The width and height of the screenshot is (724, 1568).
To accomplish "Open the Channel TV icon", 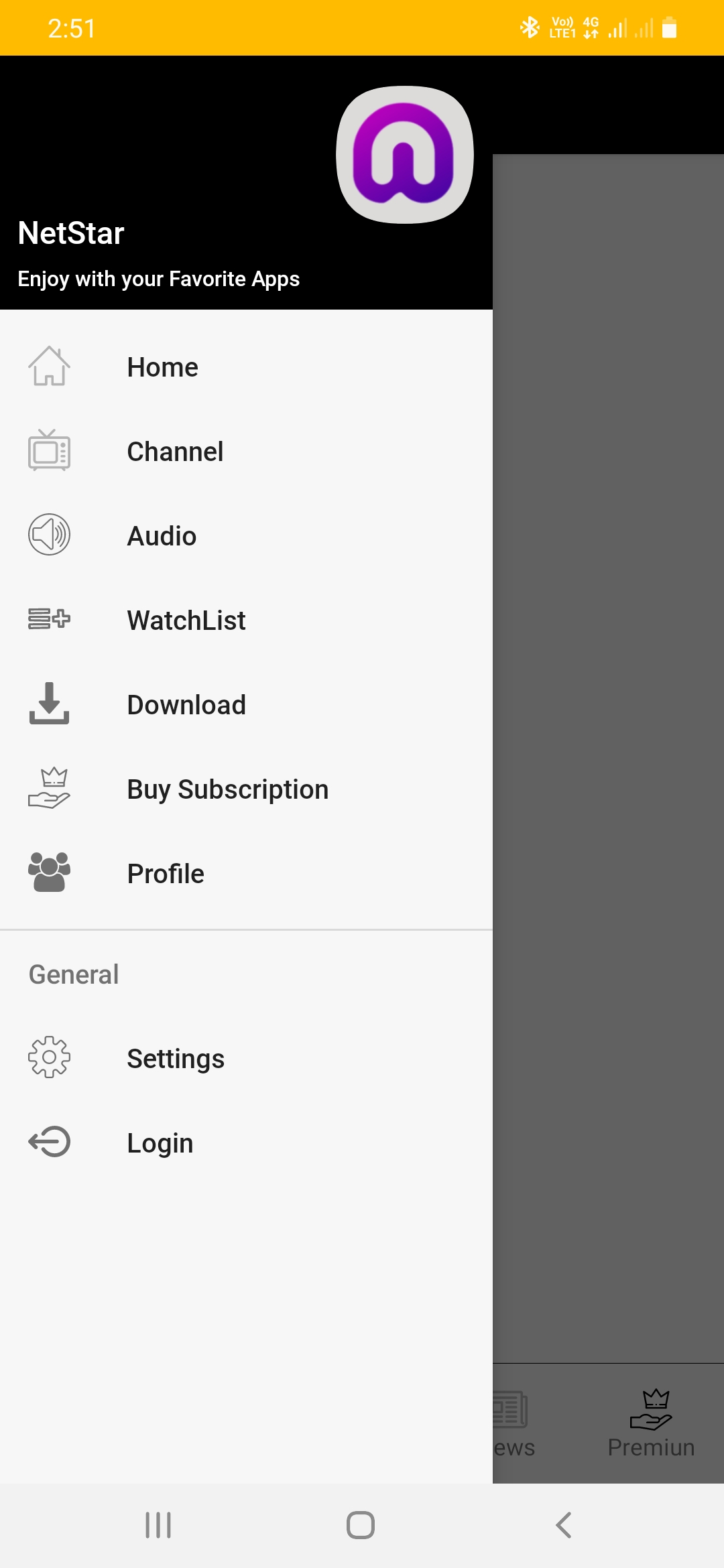I will [49, 451].
